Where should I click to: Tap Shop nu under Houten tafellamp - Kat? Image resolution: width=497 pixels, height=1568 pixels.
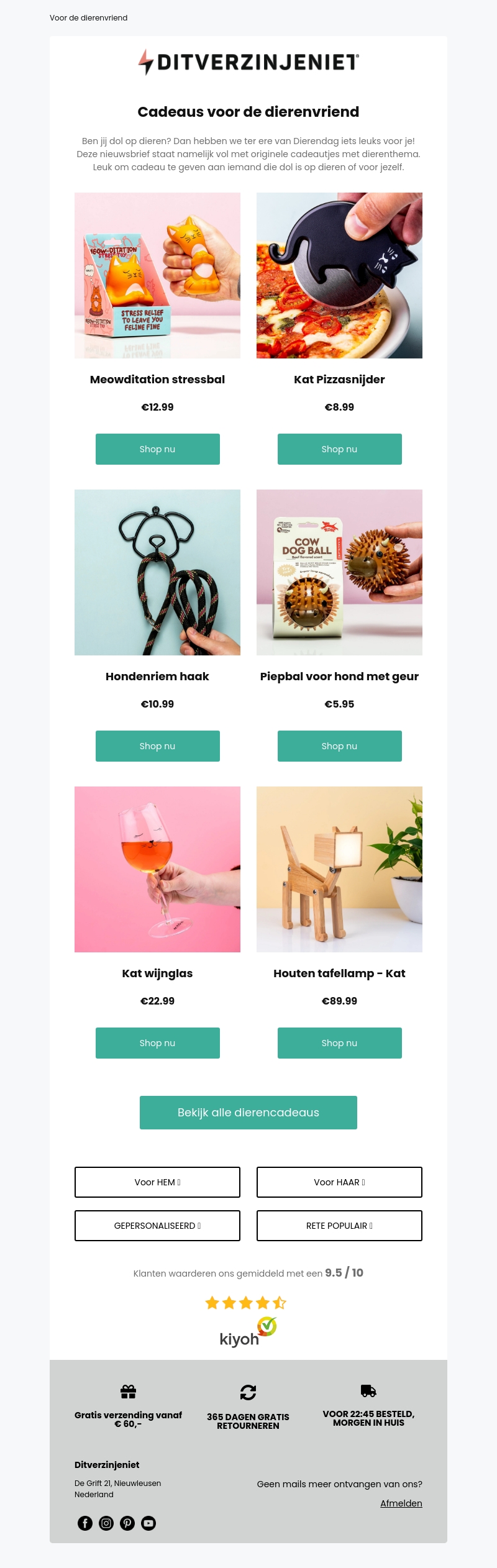click(339, 1043)
